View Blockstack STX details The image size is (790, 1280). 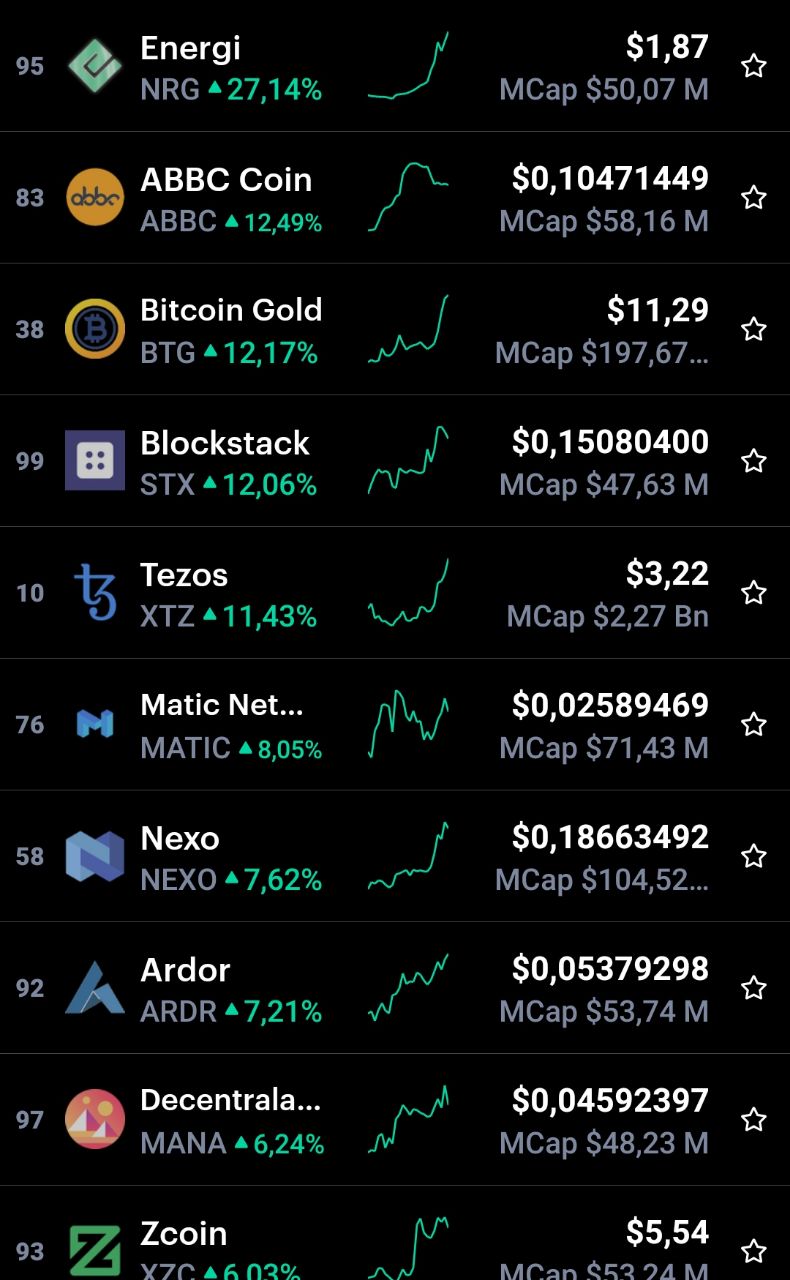pos(395,461)
